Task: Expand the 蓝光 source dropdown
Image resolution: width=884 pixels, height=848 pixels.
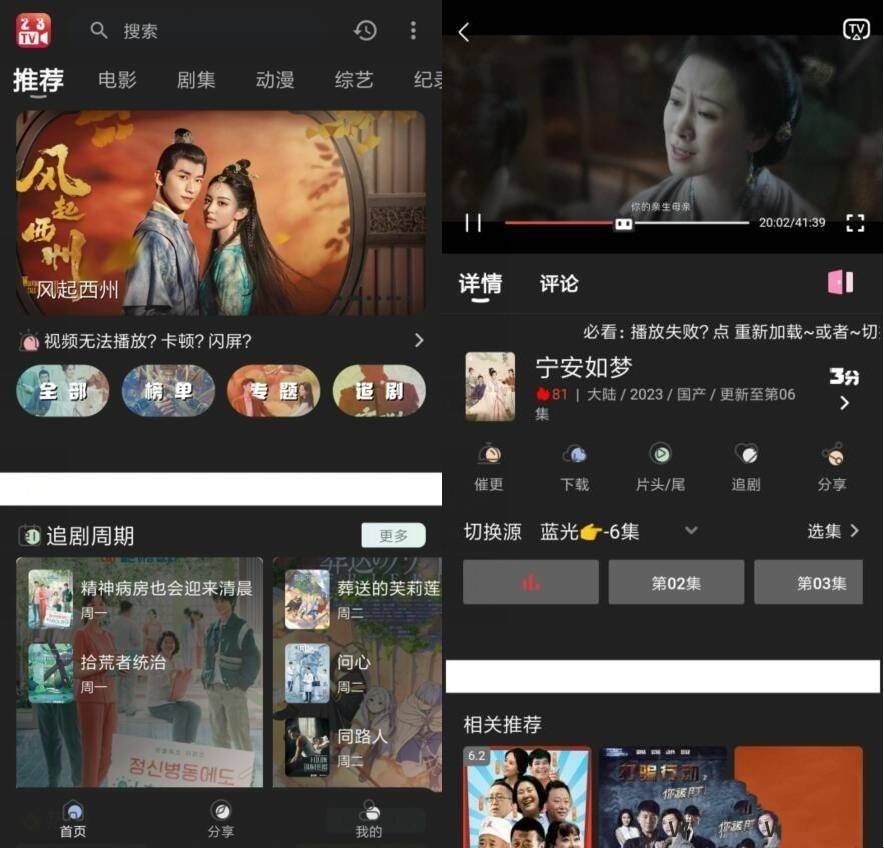Action: [x=690, y=531]
